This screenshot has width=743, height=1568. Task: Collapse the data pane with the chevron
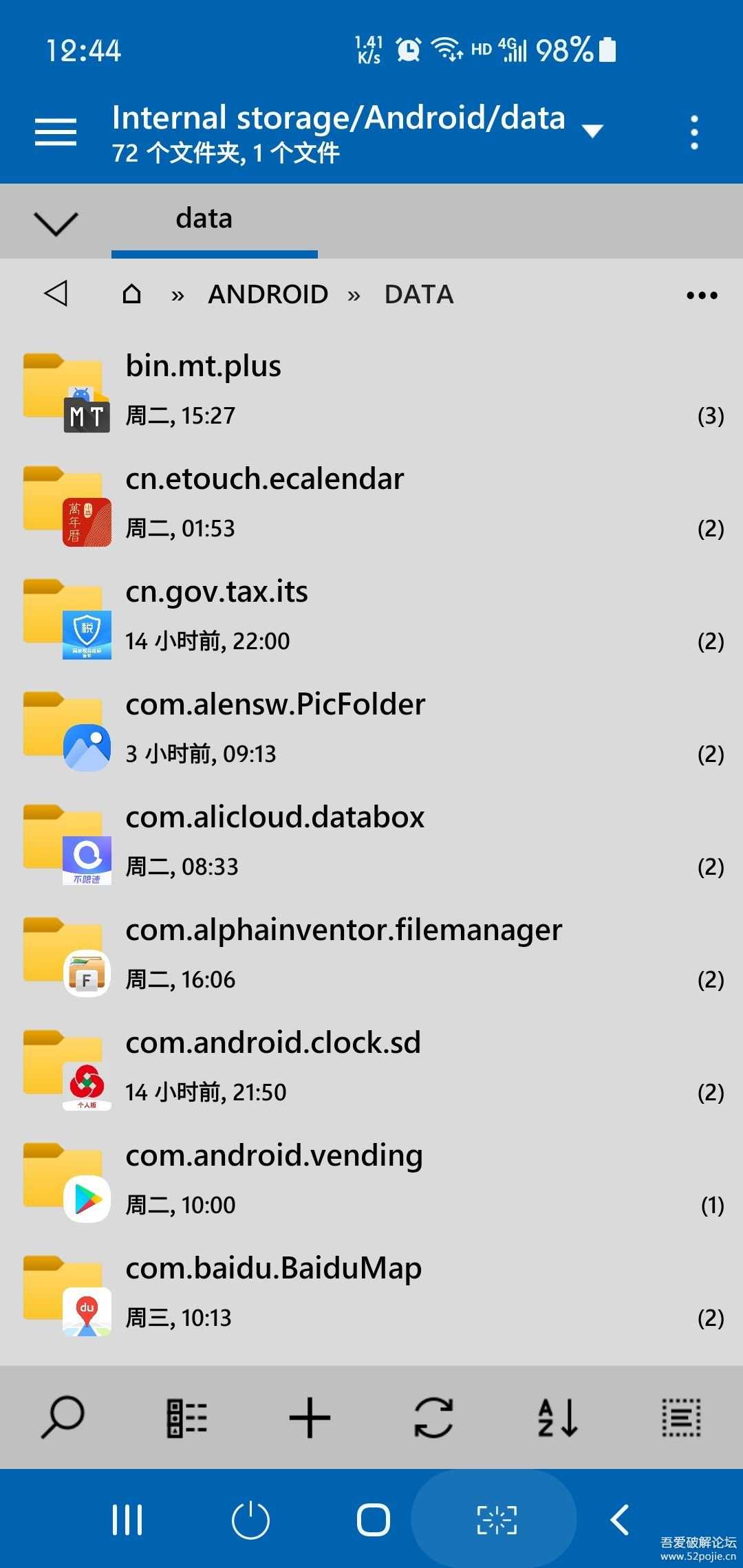coord(55,221)
